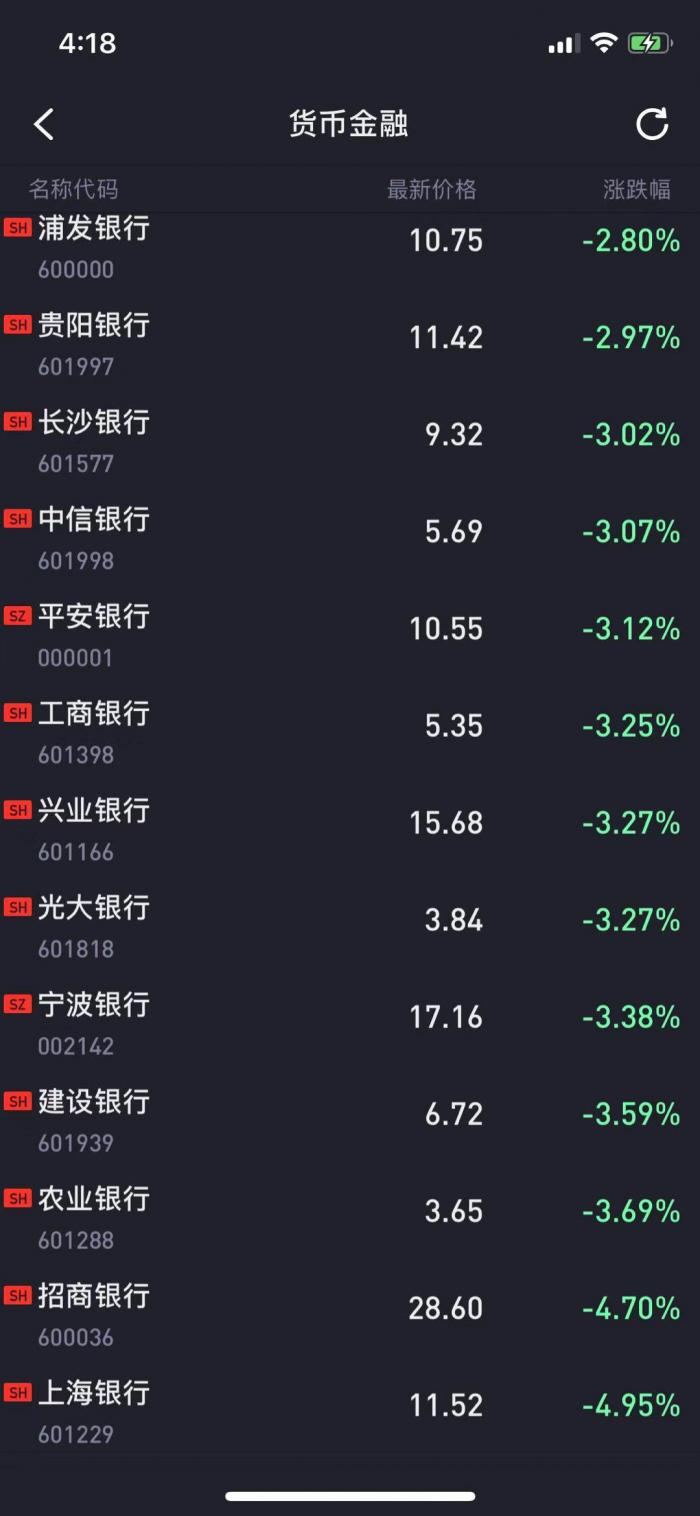Refresh the stock quotes
The height and width of the screenshot is (1516, 700).
pos(652,124)
